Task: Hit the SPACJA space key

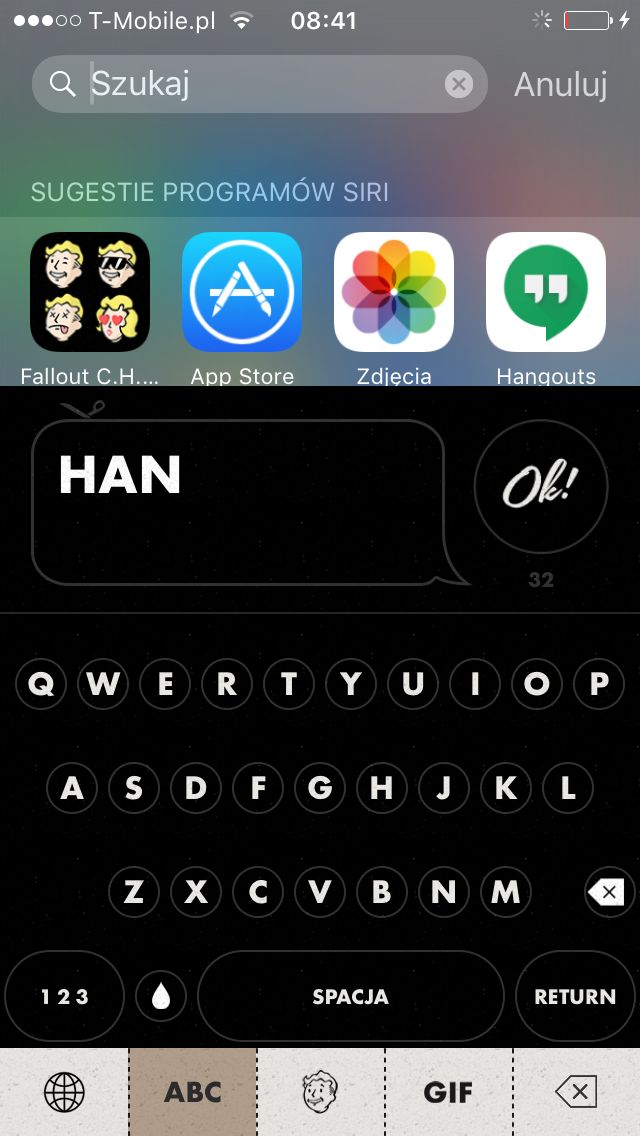Action: (x=351, y=996)
